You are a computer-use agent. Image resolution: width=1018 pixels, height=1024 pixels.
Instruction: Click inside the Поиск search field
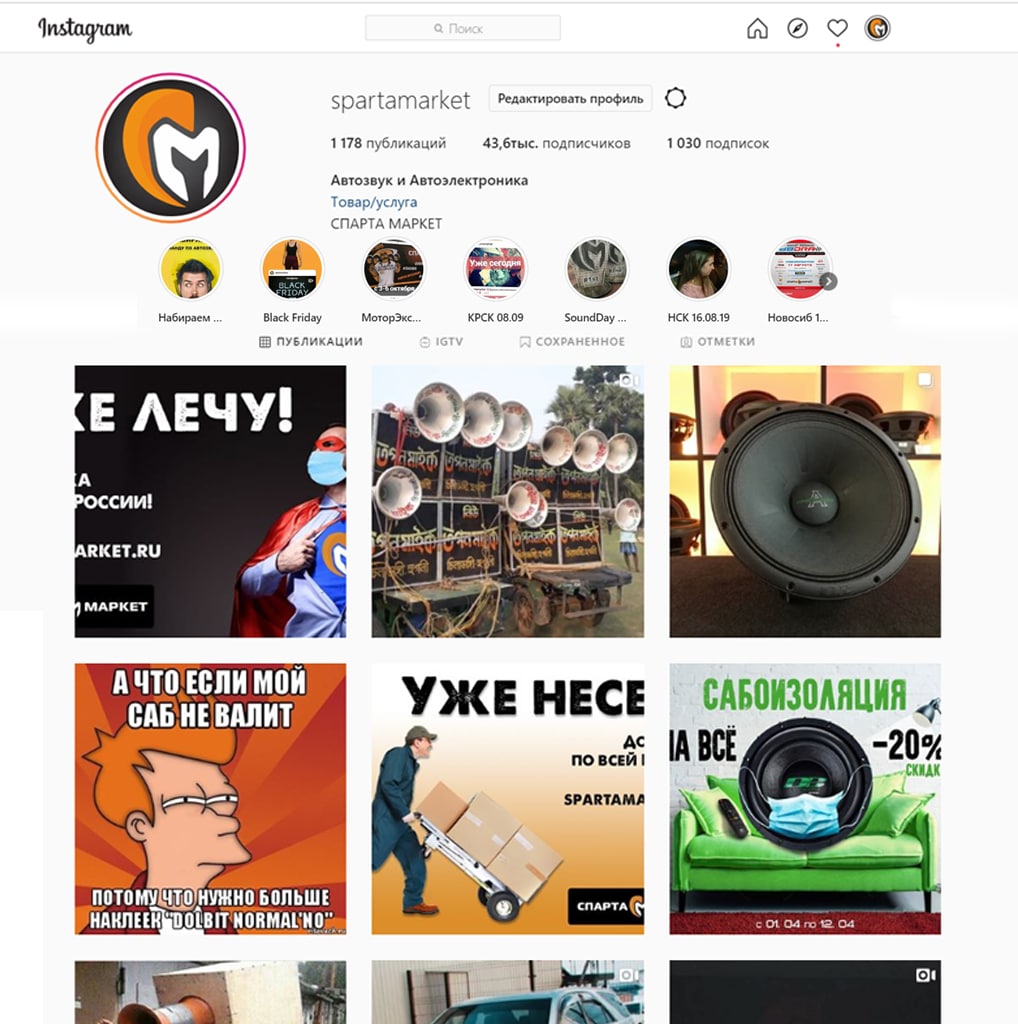[x=462, y=27]
